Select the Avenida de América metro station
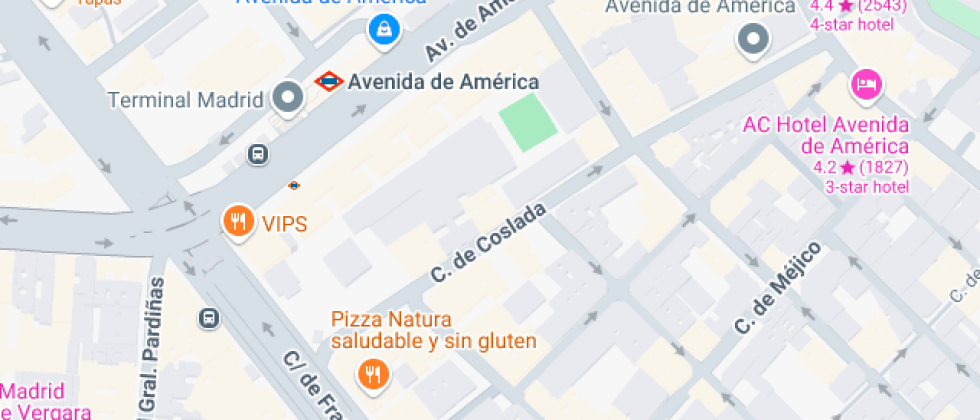Screen dimensions: 980x420 [327, 82]
